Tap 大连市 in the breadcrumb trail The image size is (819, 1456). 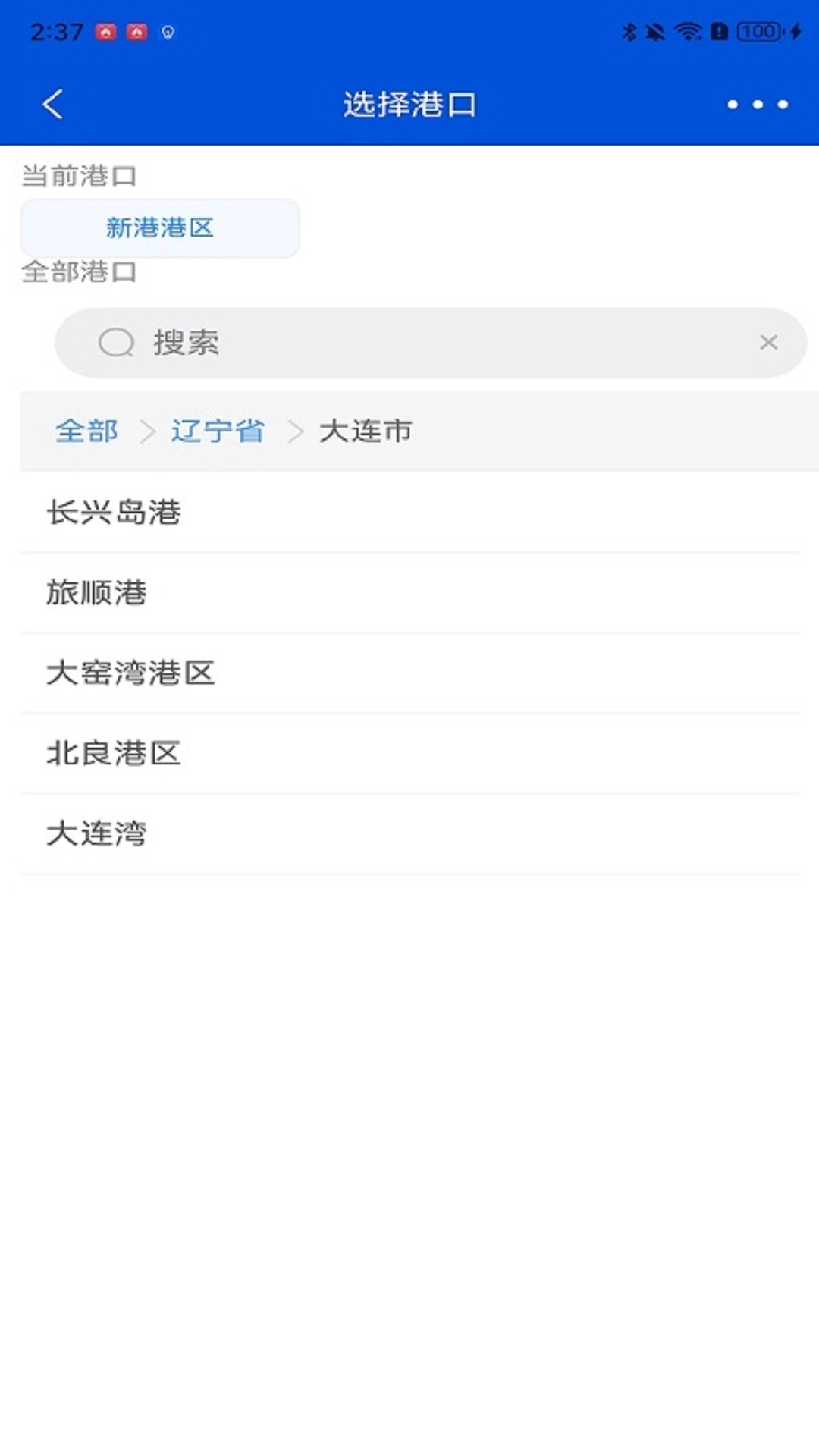coord(365,431)
